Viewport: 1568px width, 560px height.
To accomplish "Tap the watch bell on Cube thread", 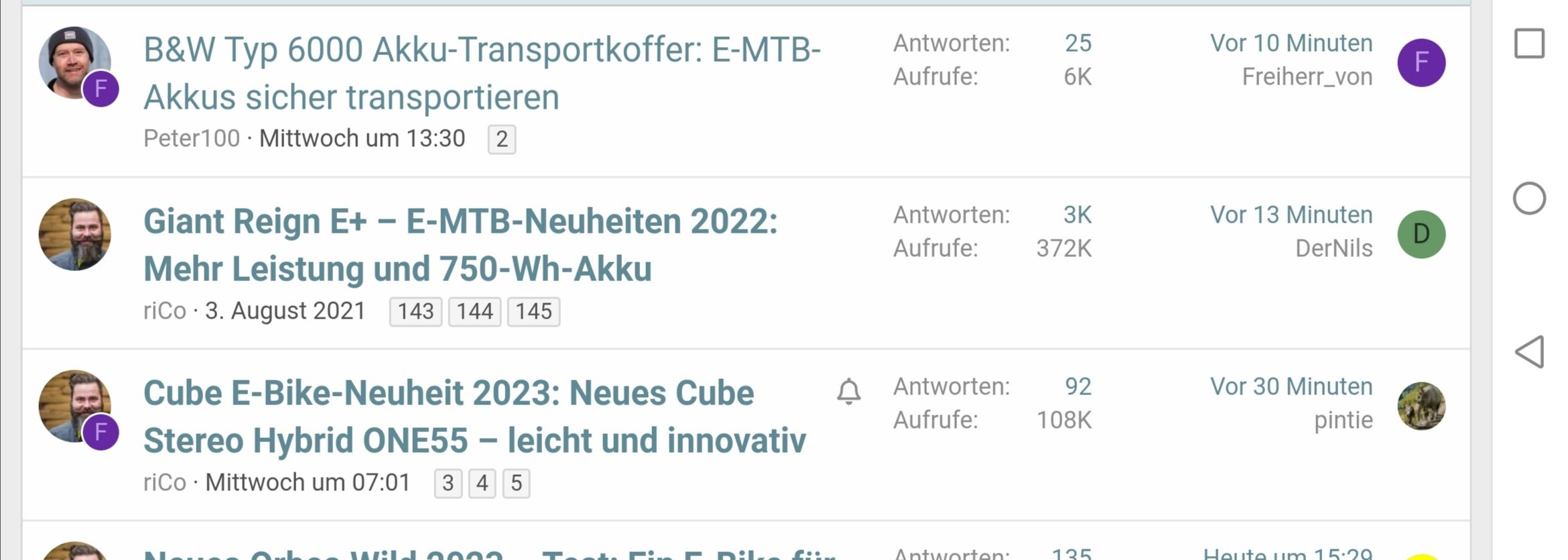I will click(848, 392).
